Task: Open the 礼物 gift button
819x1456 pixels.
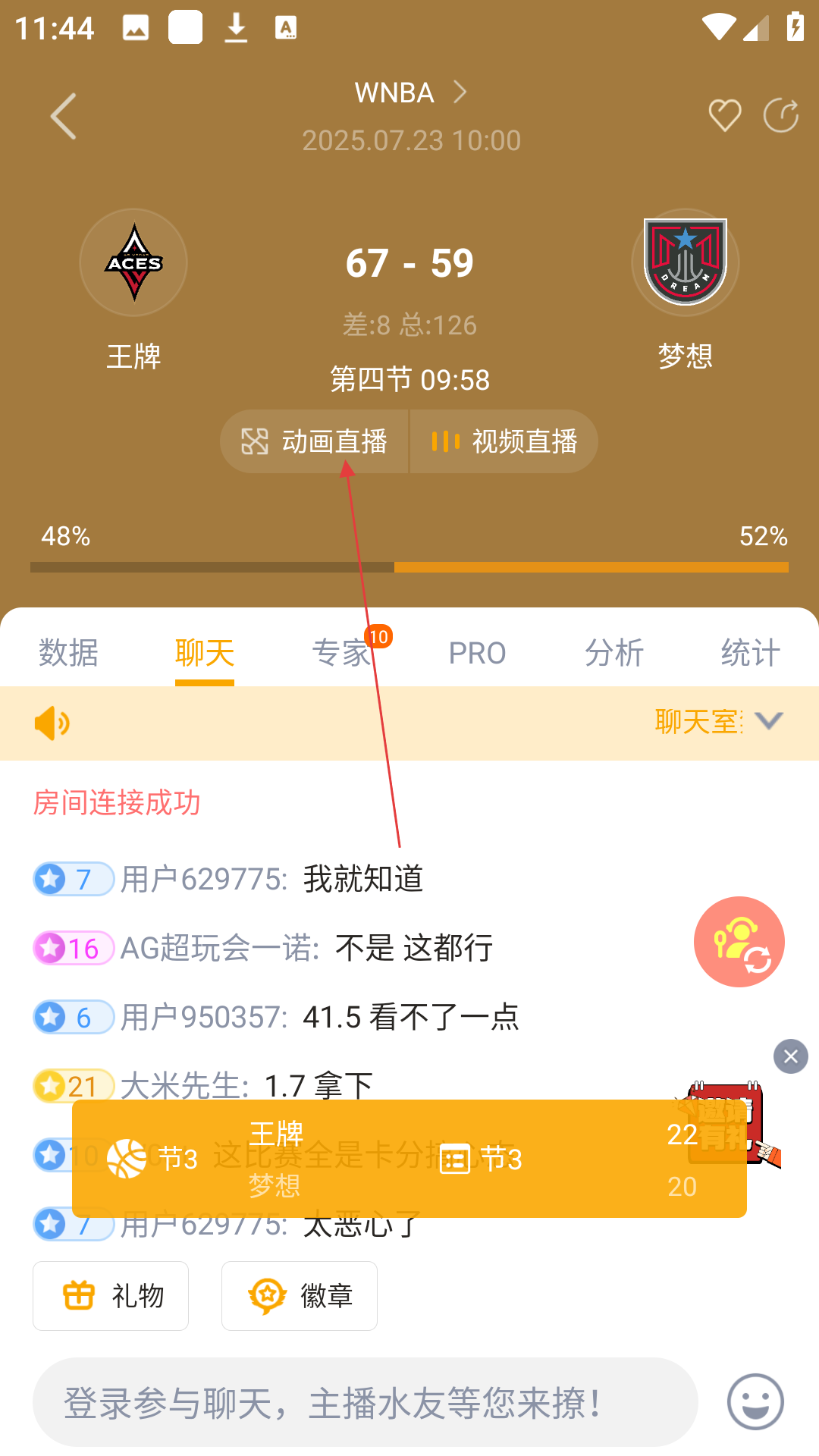Action: coord(111,1296)
